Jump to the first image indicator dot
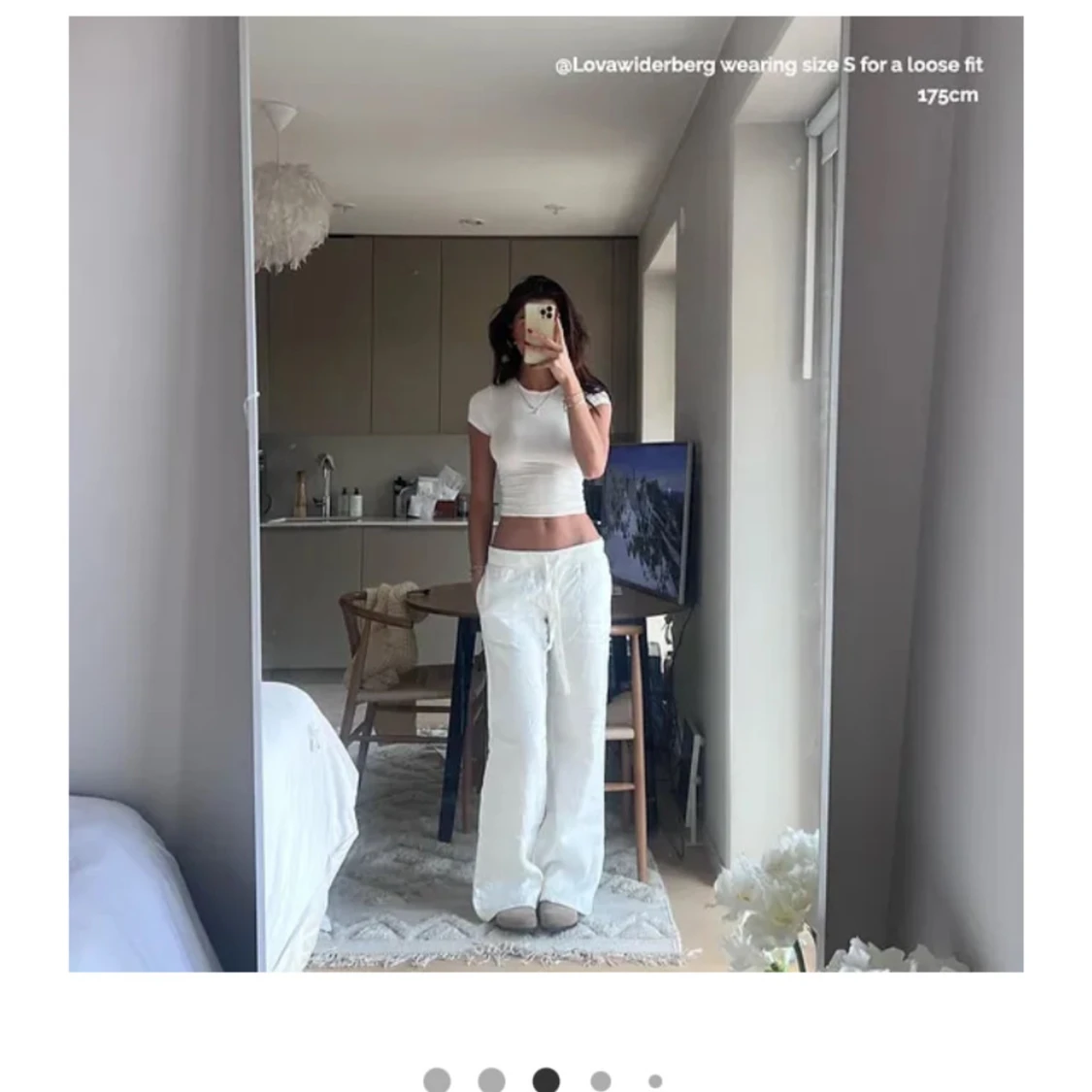Viewport: 1092px width, 1092px height. (437, 1080)
